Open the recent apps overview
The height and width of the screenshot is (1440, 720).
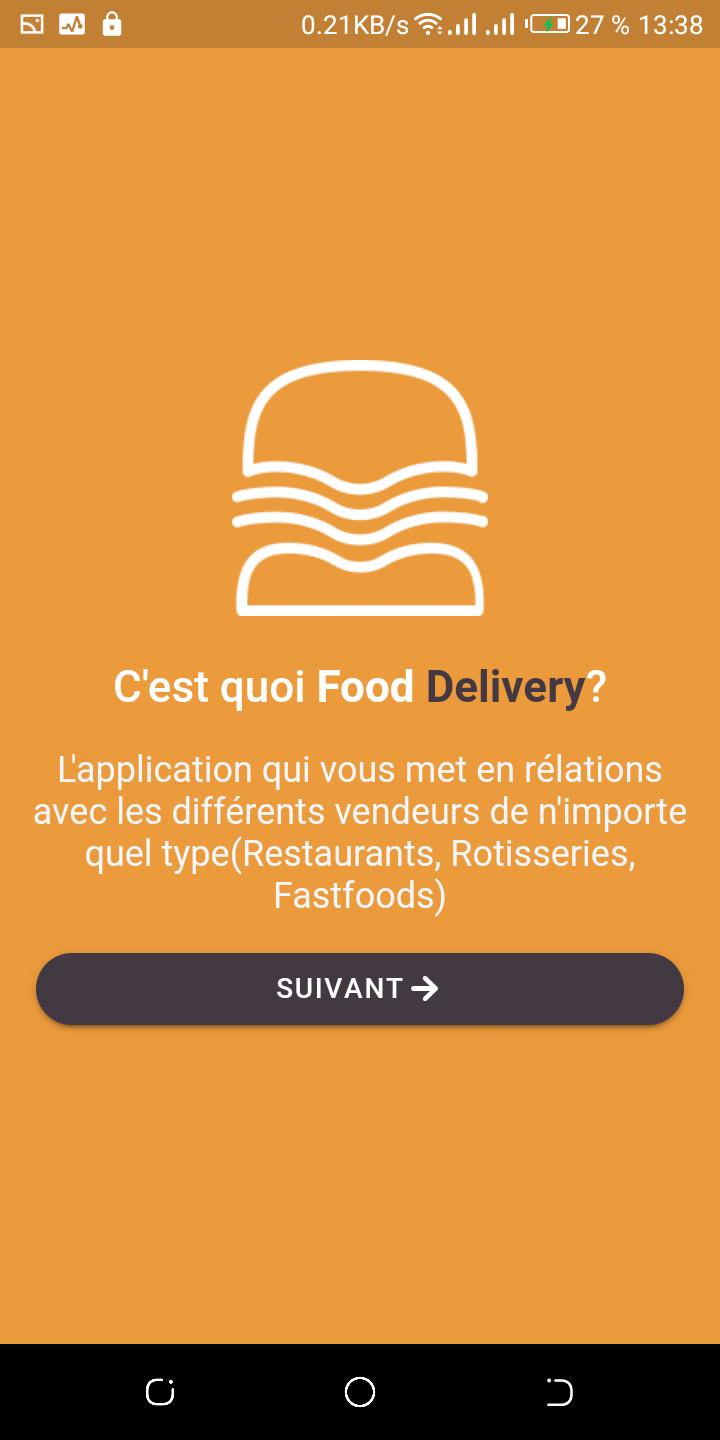coord(160,1392)
